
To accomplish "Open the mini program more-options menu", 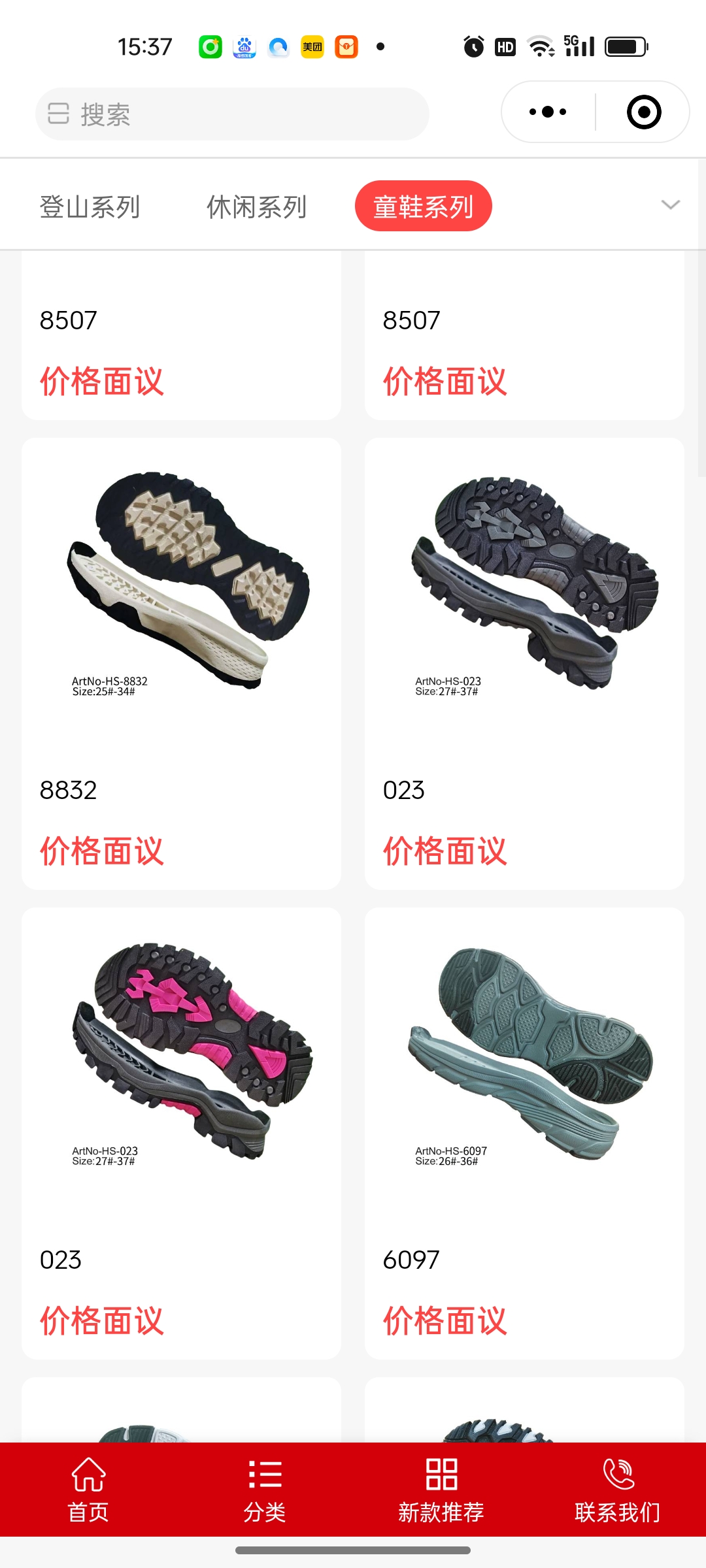I will pyautogui.click(x=548, y=112).
